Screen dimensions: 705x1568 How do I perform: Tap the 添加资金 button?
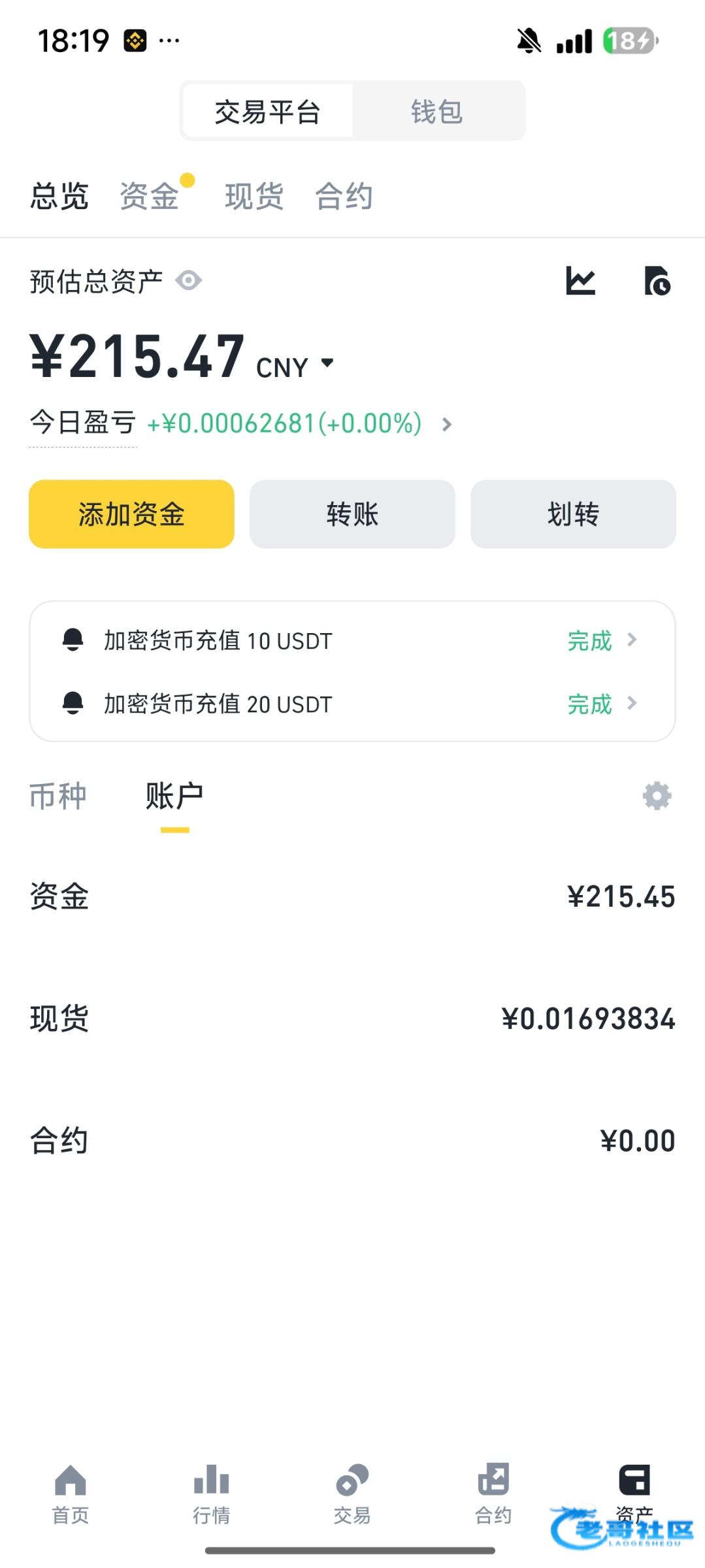point(131,514)
